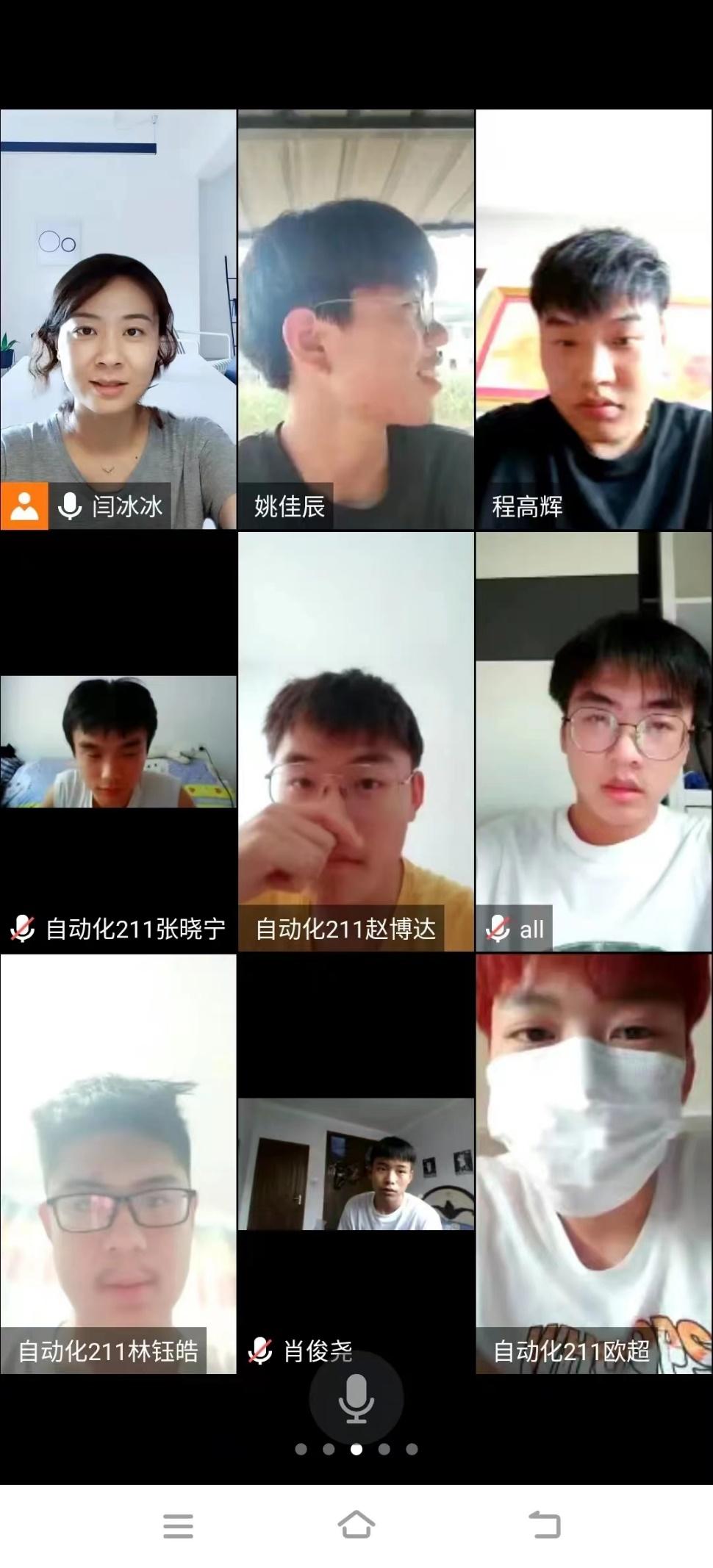This screenshot has height=1568, width=713.
Task: Open 程高辉's video tile
Action: pos(594,320)
